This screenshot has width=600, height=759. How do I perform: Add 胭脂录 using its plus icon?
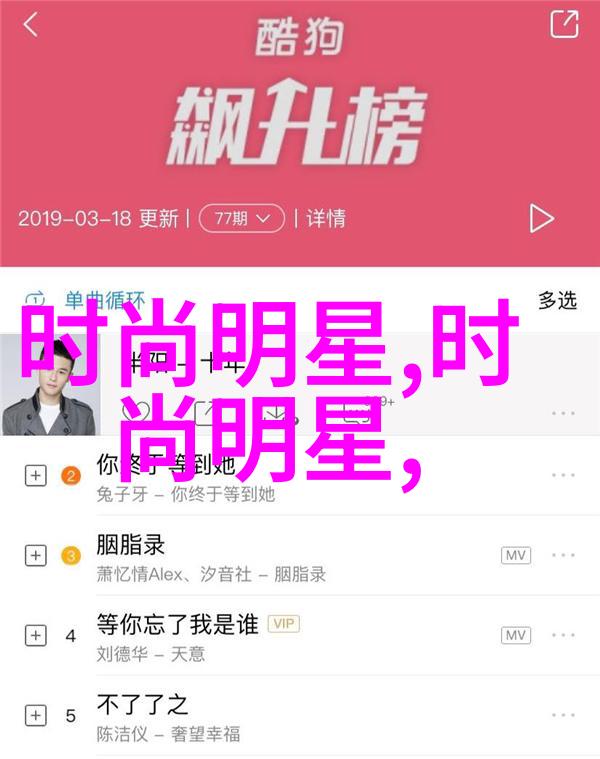click(36, 556)
